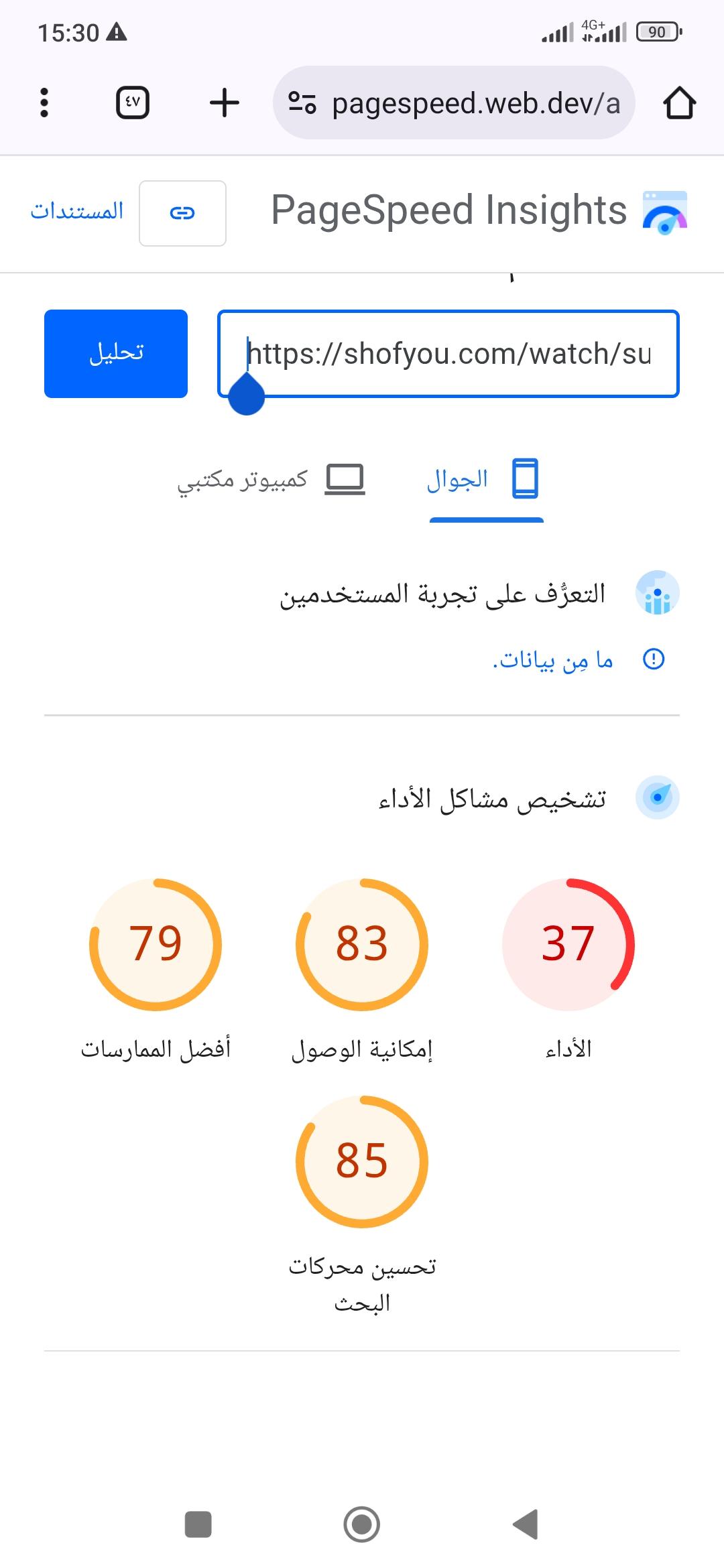Tap the system back button
This screenshot has width=724, height=1568.
(526, 1524)
